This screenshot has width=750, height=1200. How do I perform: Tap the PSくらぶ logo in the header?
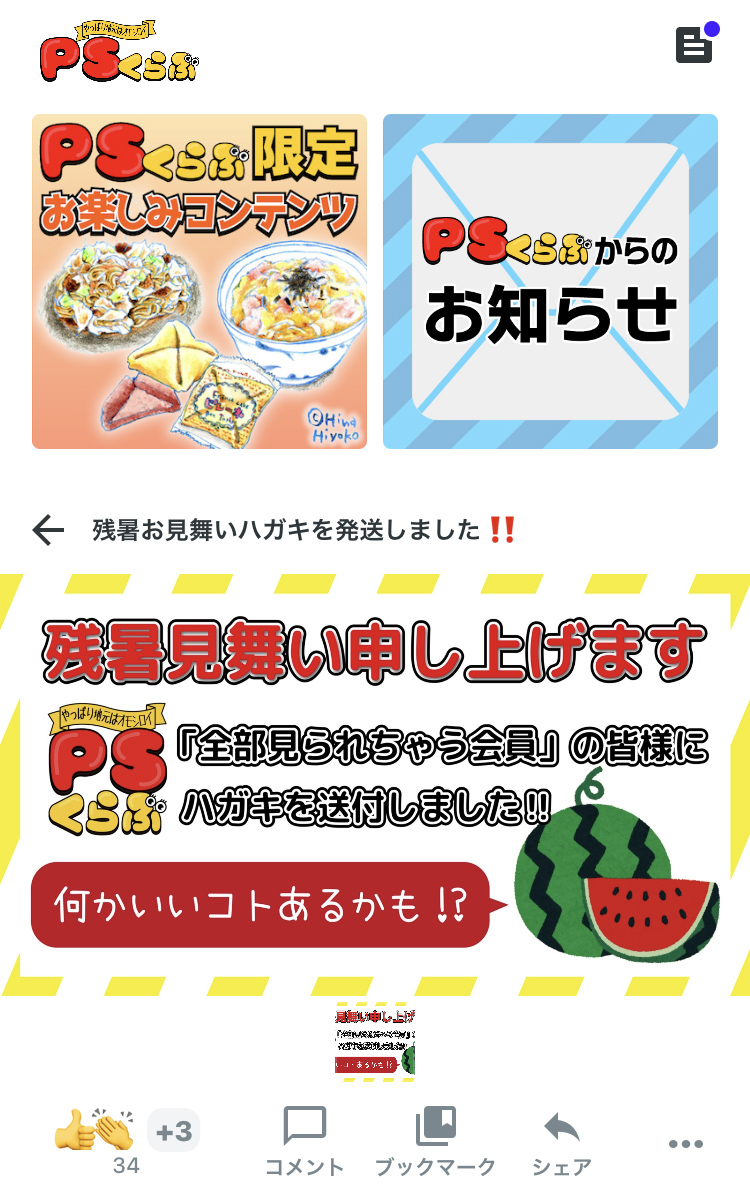tap(120, 54)
